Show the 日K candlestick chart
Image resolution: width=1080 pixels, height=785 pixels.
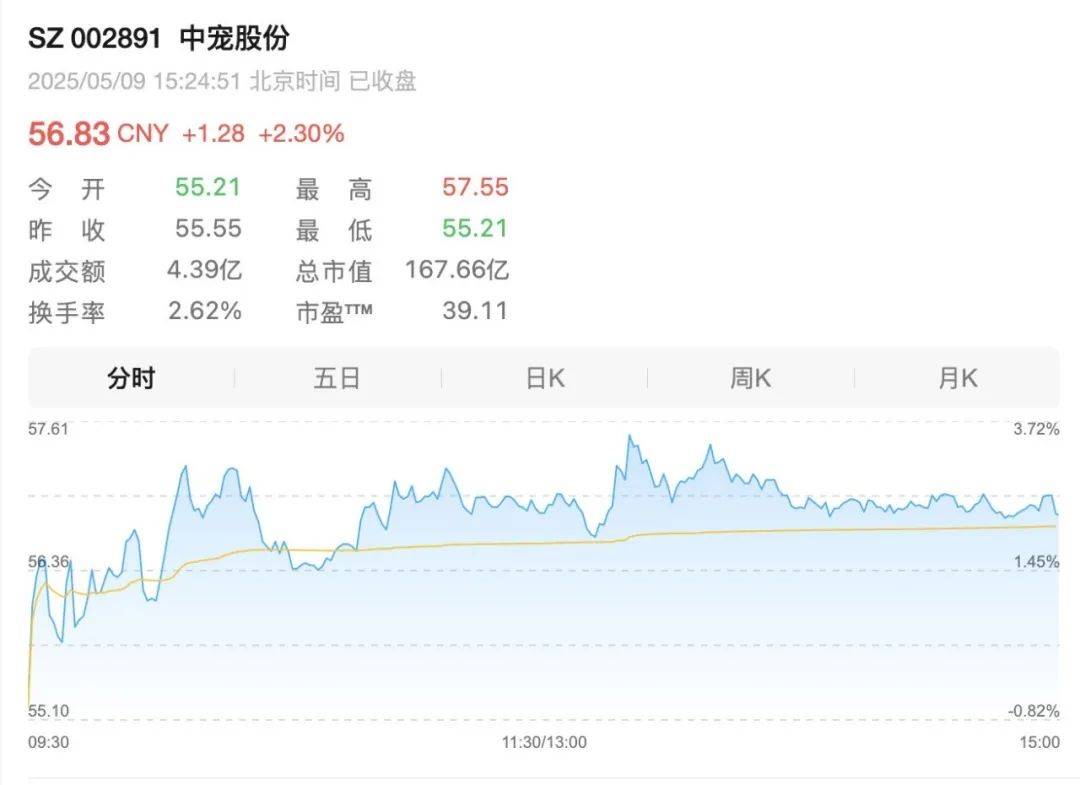[x=545, y=378]
